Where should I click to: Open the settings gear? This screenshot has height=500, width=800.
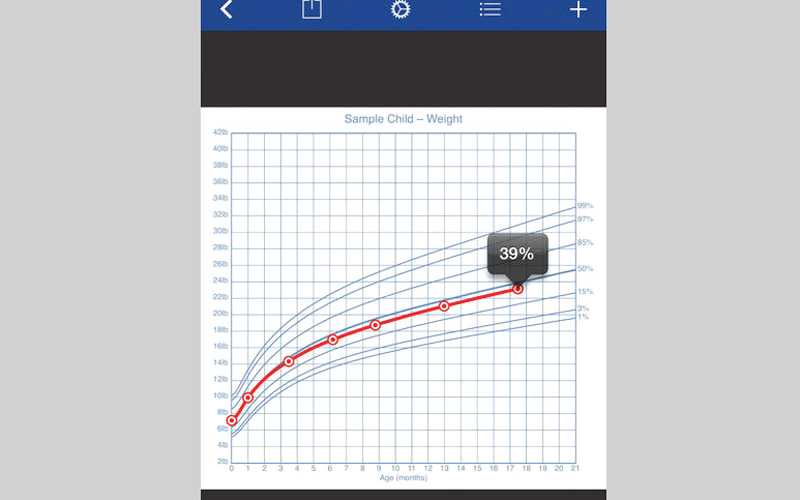(402, 10)
